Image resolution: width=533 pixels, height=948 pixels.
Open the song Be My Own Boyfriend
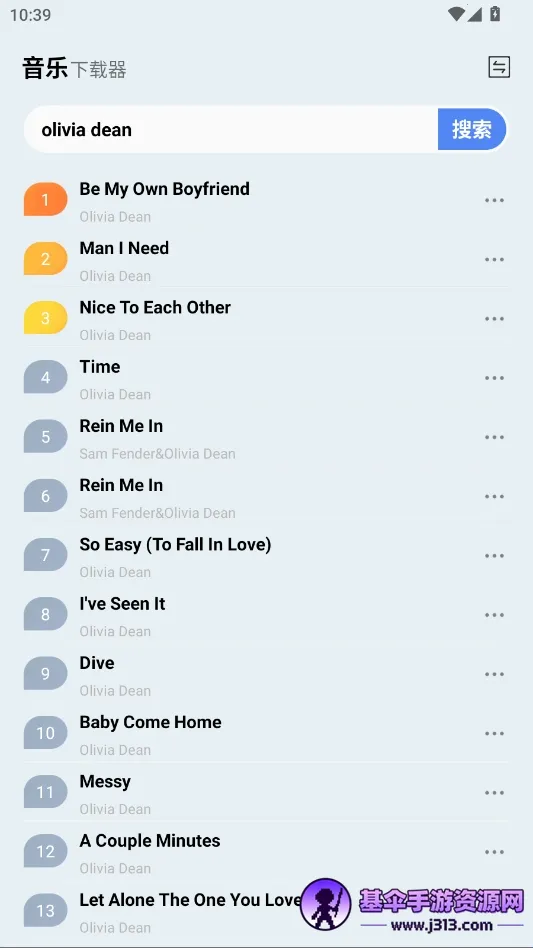click(x=266, y=200)
